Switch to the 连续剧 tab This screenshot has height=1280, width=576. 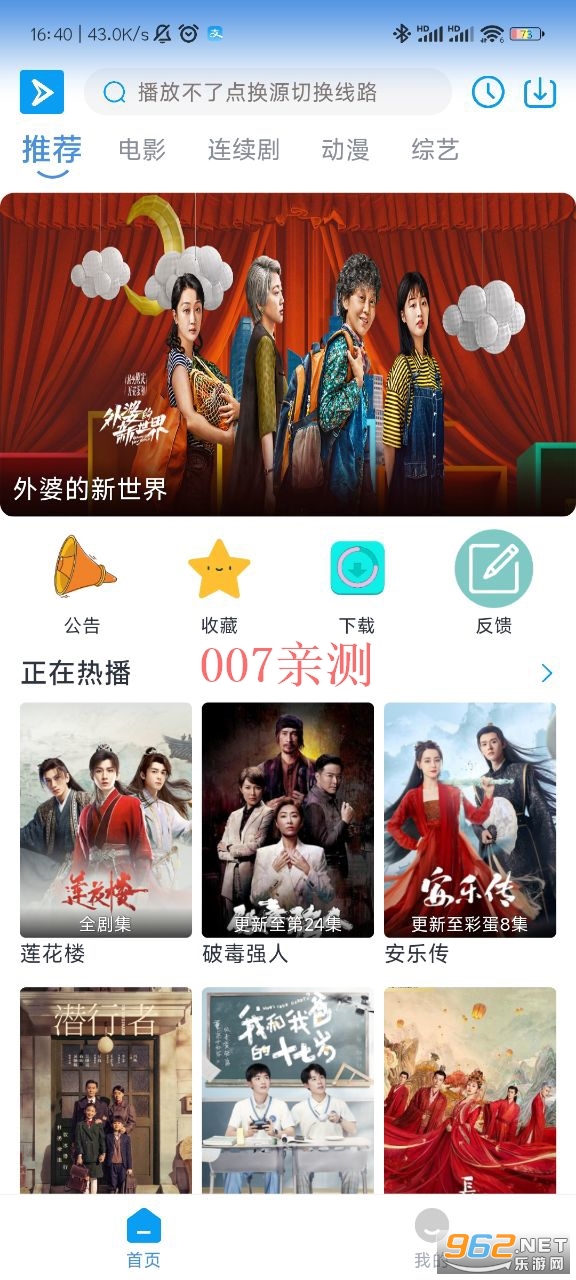pos(244,150)
